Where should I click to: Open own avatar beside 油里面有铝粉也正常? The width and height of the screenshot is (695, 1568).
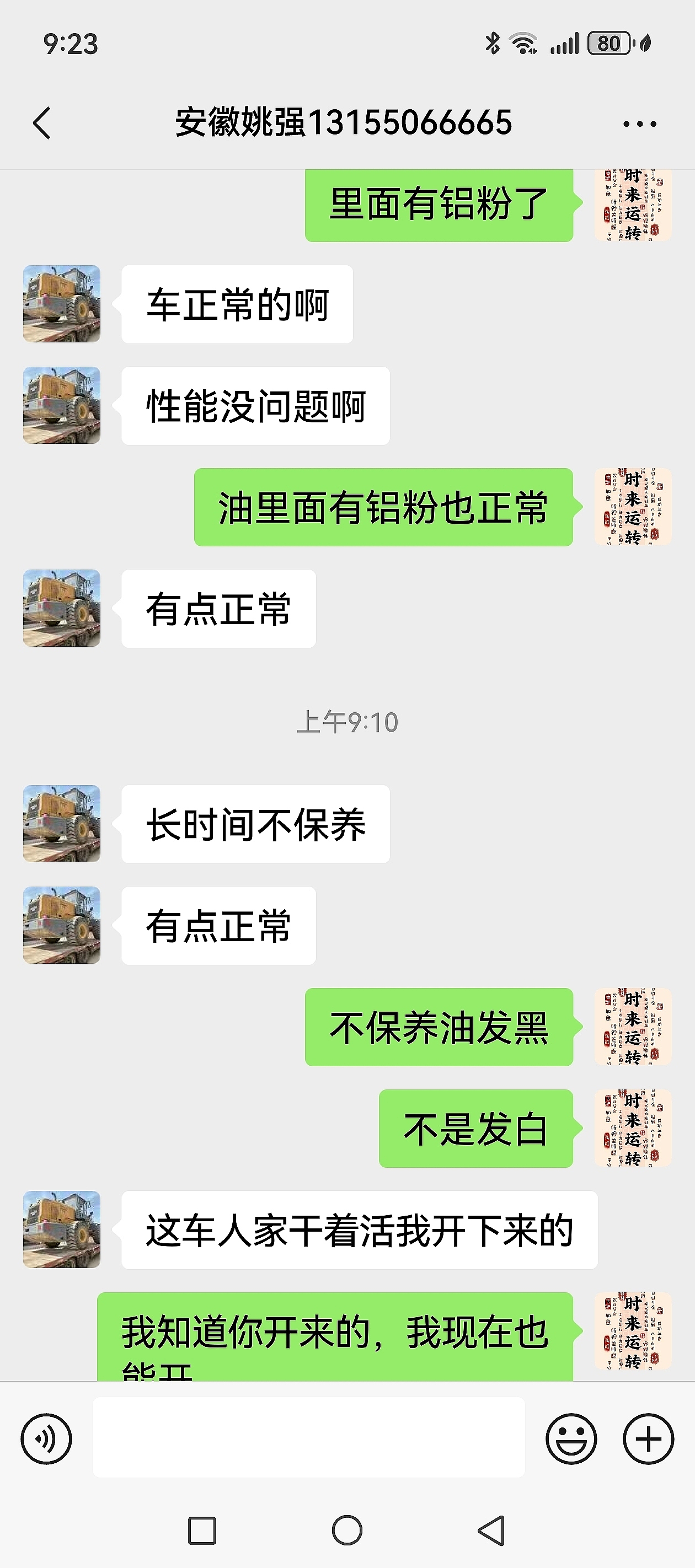632,507
